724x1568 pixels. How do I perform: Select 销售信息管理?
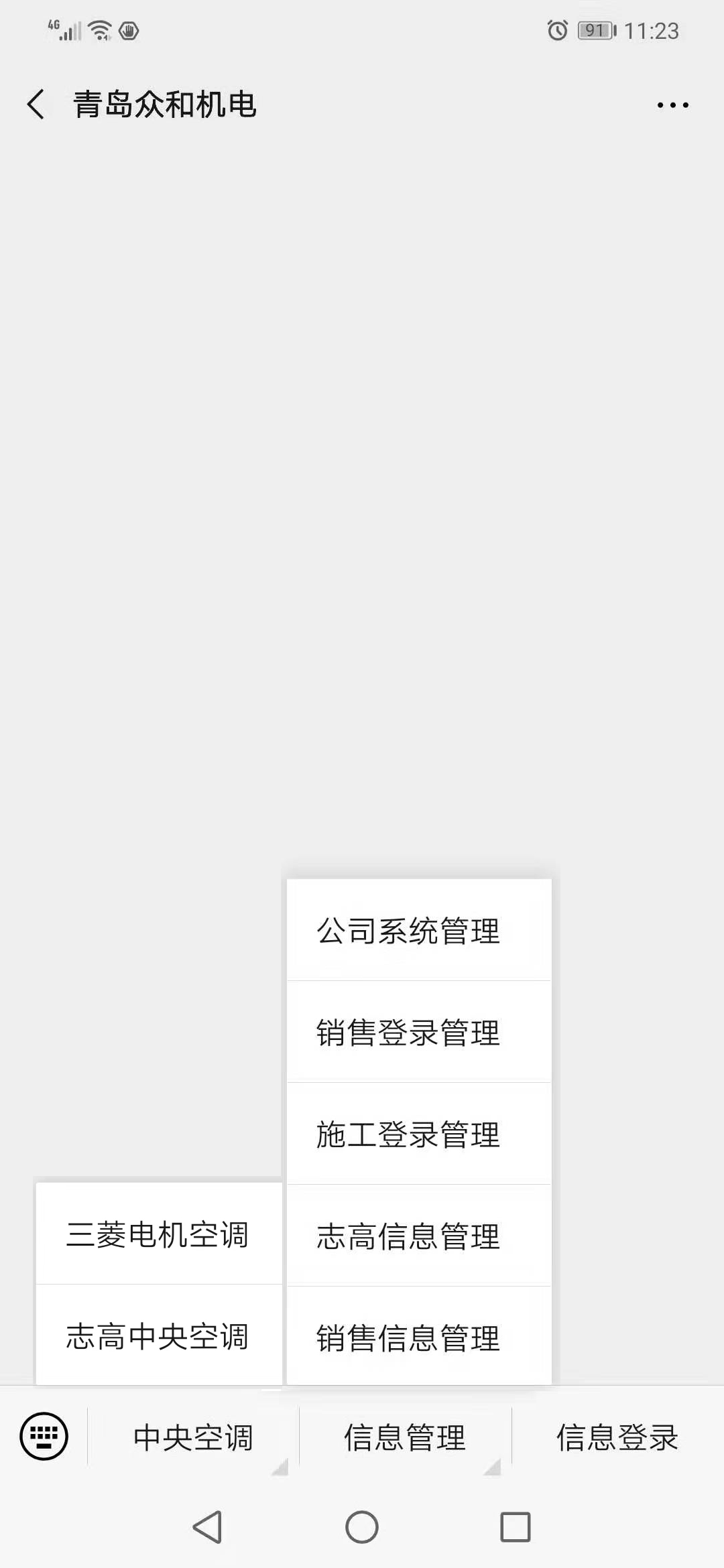pos(419,1336)
